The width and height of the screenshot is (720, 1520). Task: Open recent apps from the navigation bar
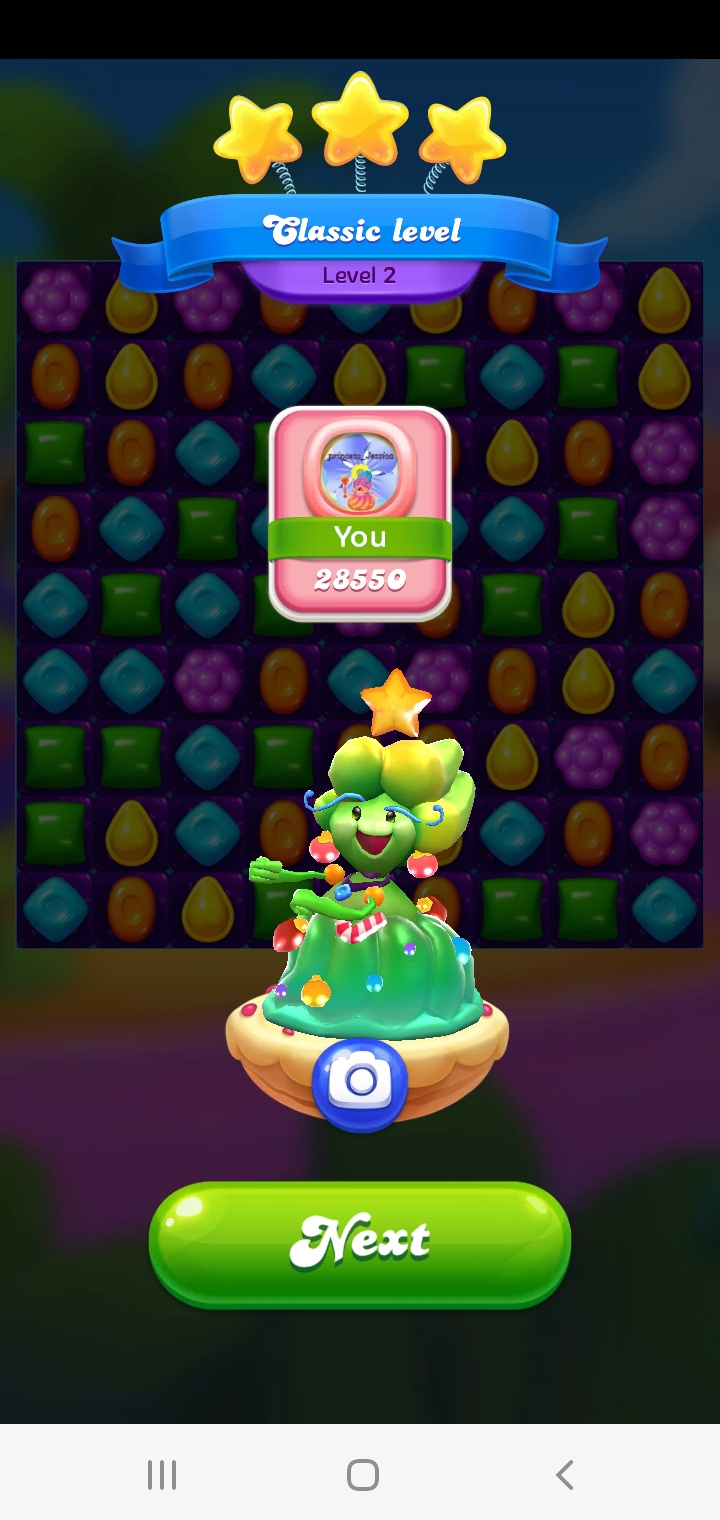[162, 1474]
